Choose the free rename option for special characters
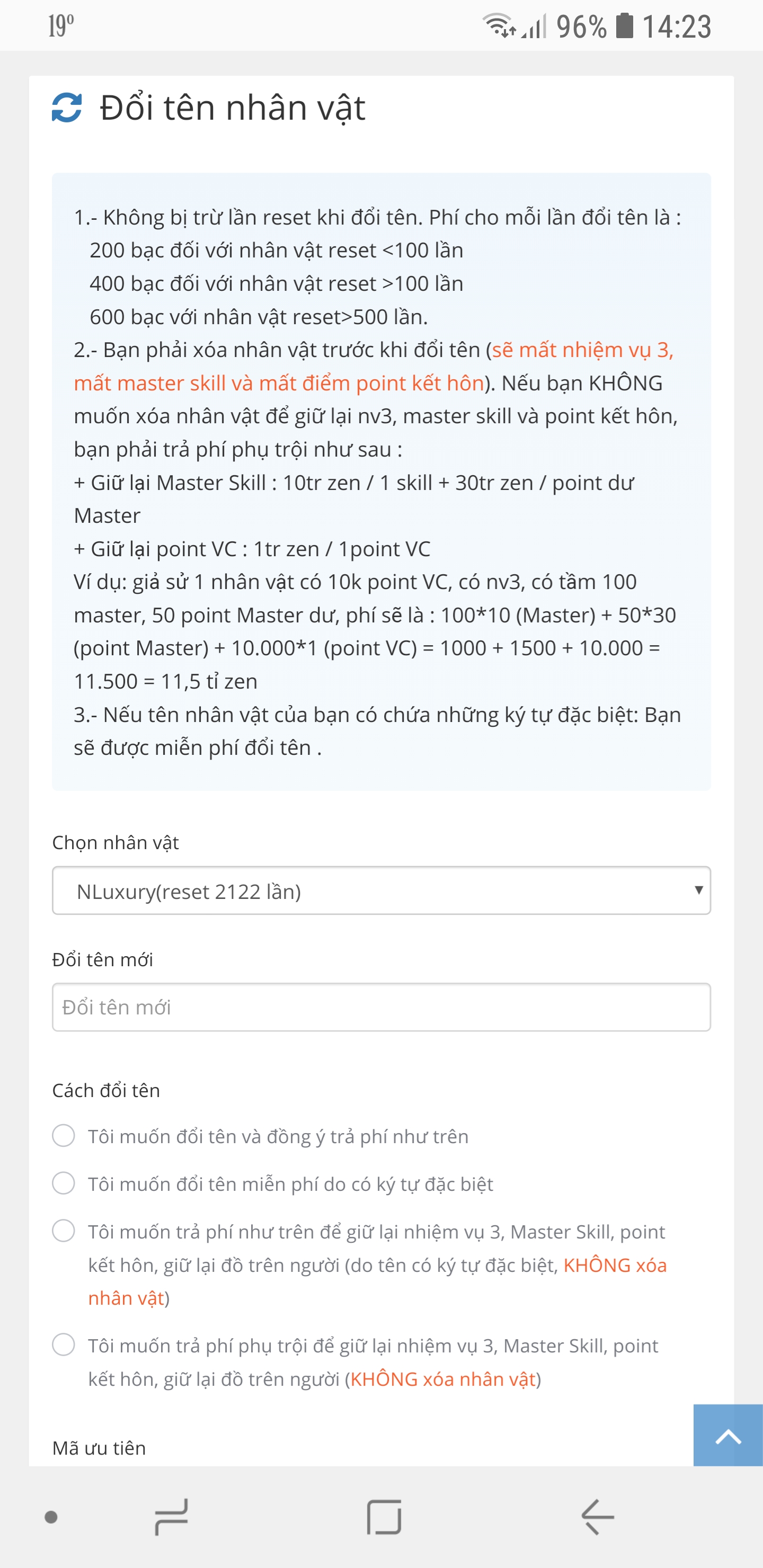 [64, 1183]
